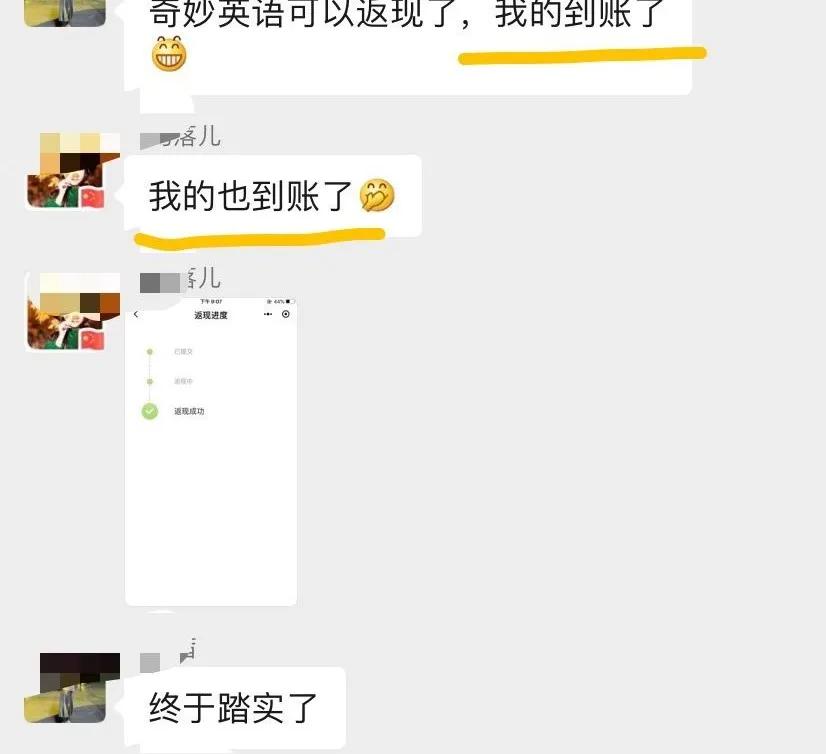This screenshot has height=754, width=826.
Task: Open avatar beside the 我的也到账了 message
Action: point(66,171)
